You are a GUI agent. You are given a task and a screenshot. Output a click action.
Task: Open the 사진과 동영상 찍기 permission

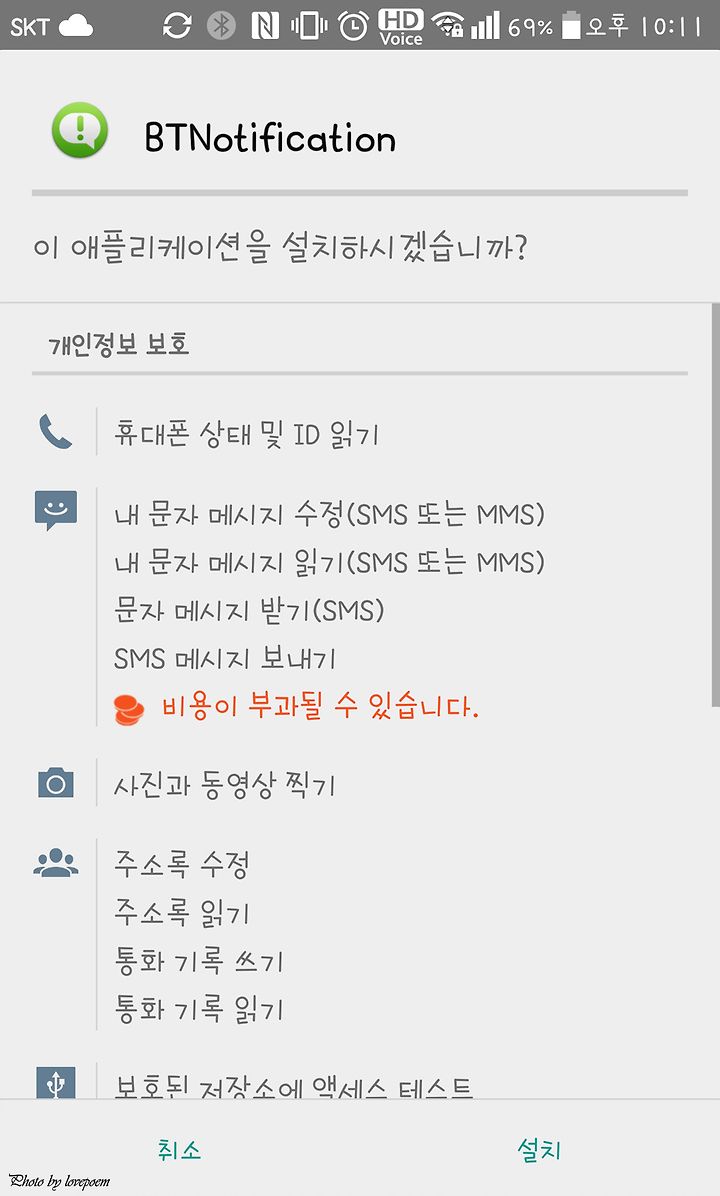point(225,784)
